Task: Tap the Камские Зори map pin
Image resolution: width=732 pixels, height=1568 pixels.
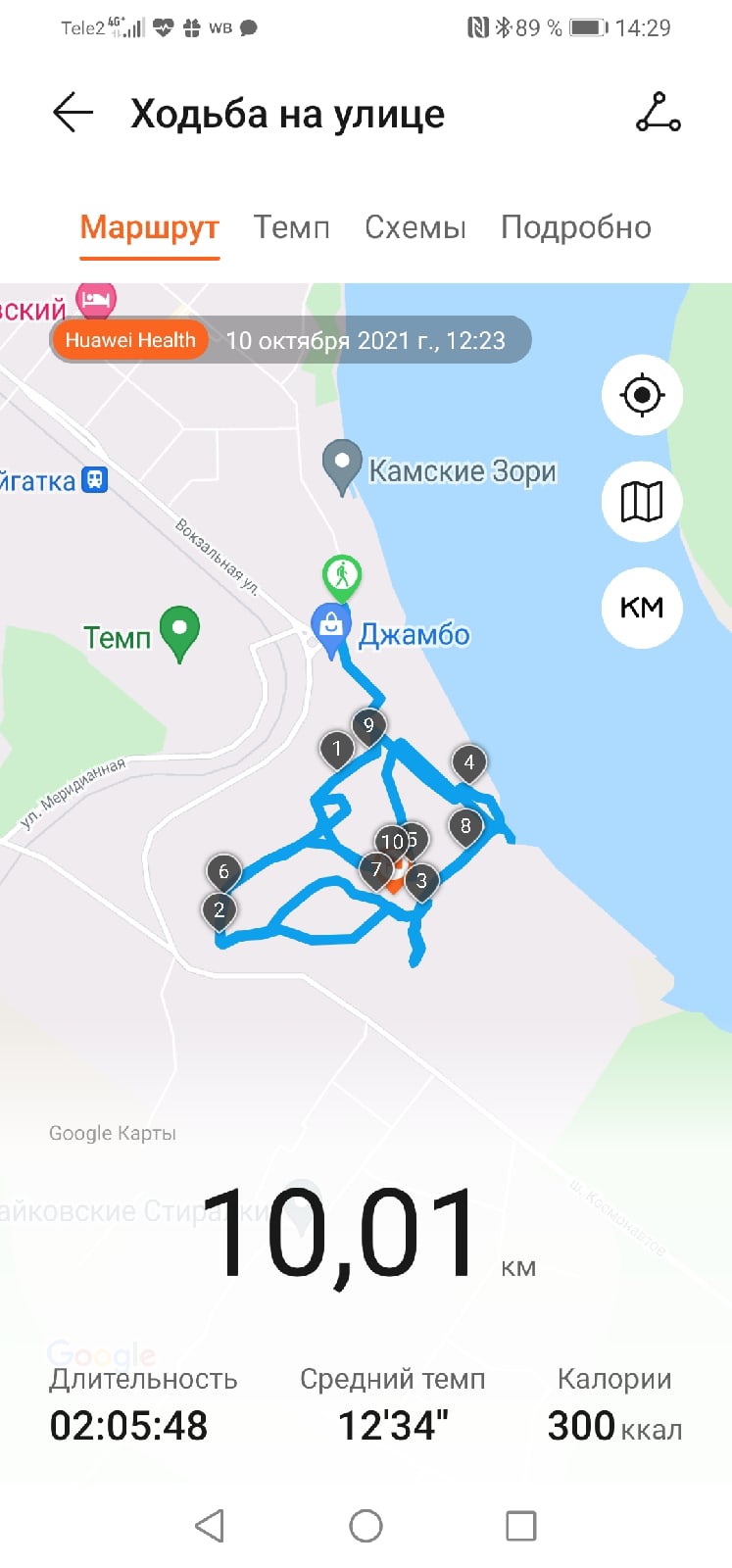Action: coord(342,465)
